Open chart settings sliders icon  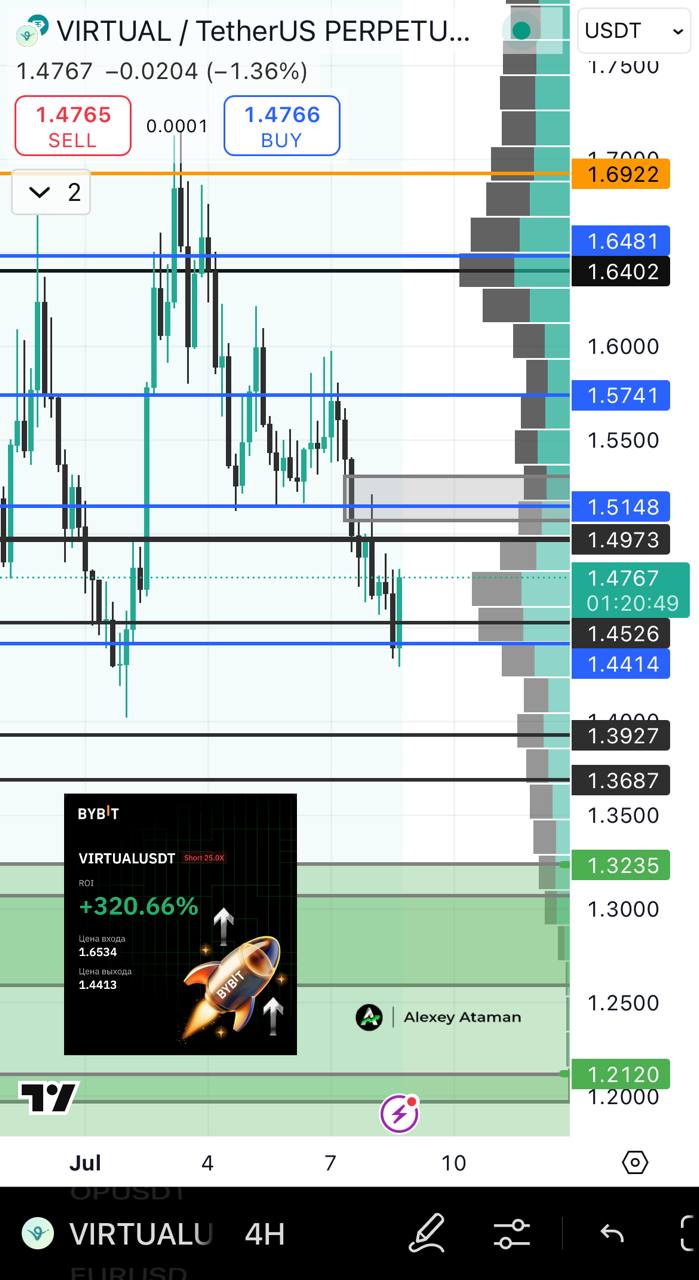pyautogui.click(x=512, y=1233)
